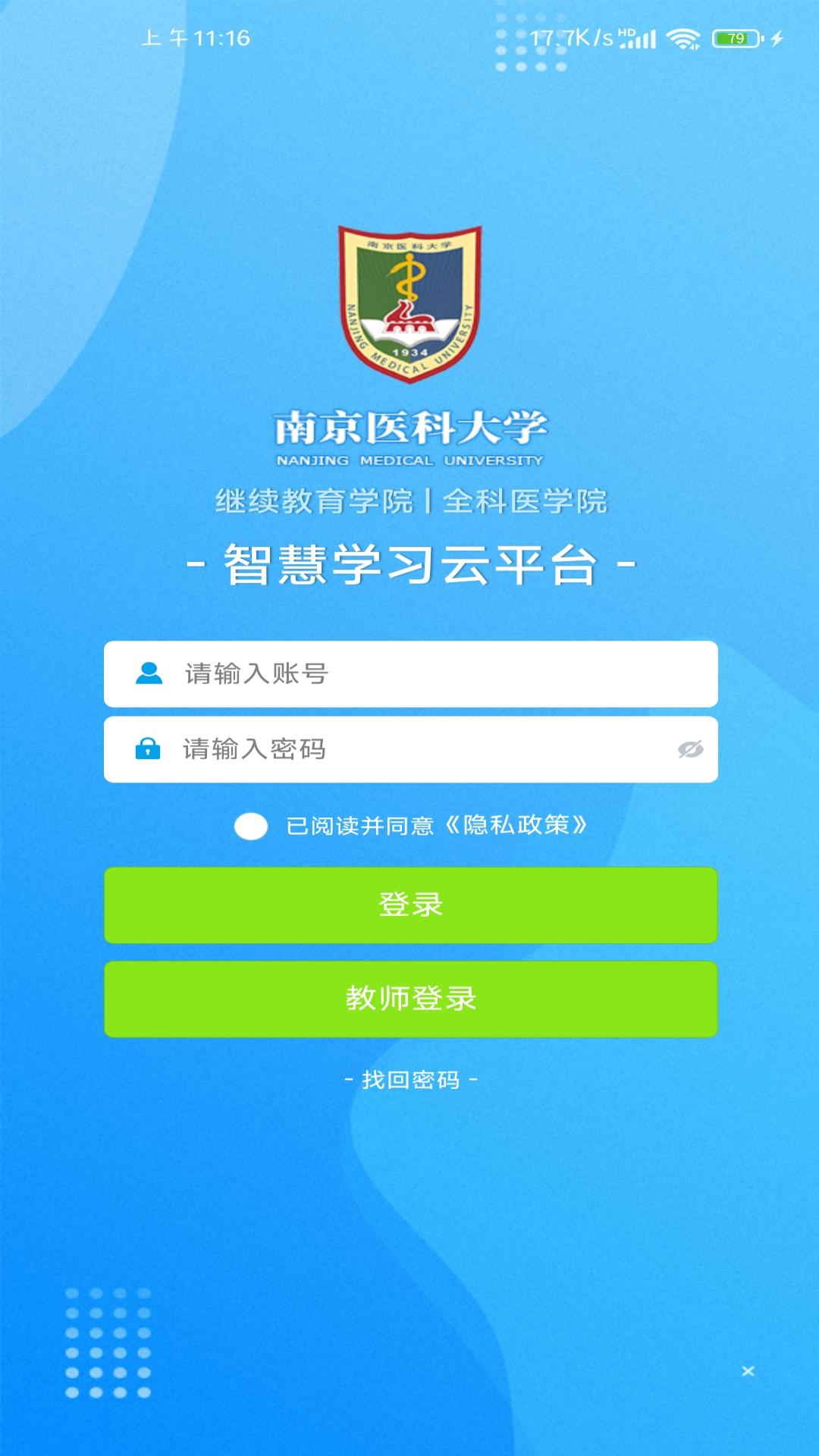
Task: Select 教师登录 teacher login button
Action: 410,999
